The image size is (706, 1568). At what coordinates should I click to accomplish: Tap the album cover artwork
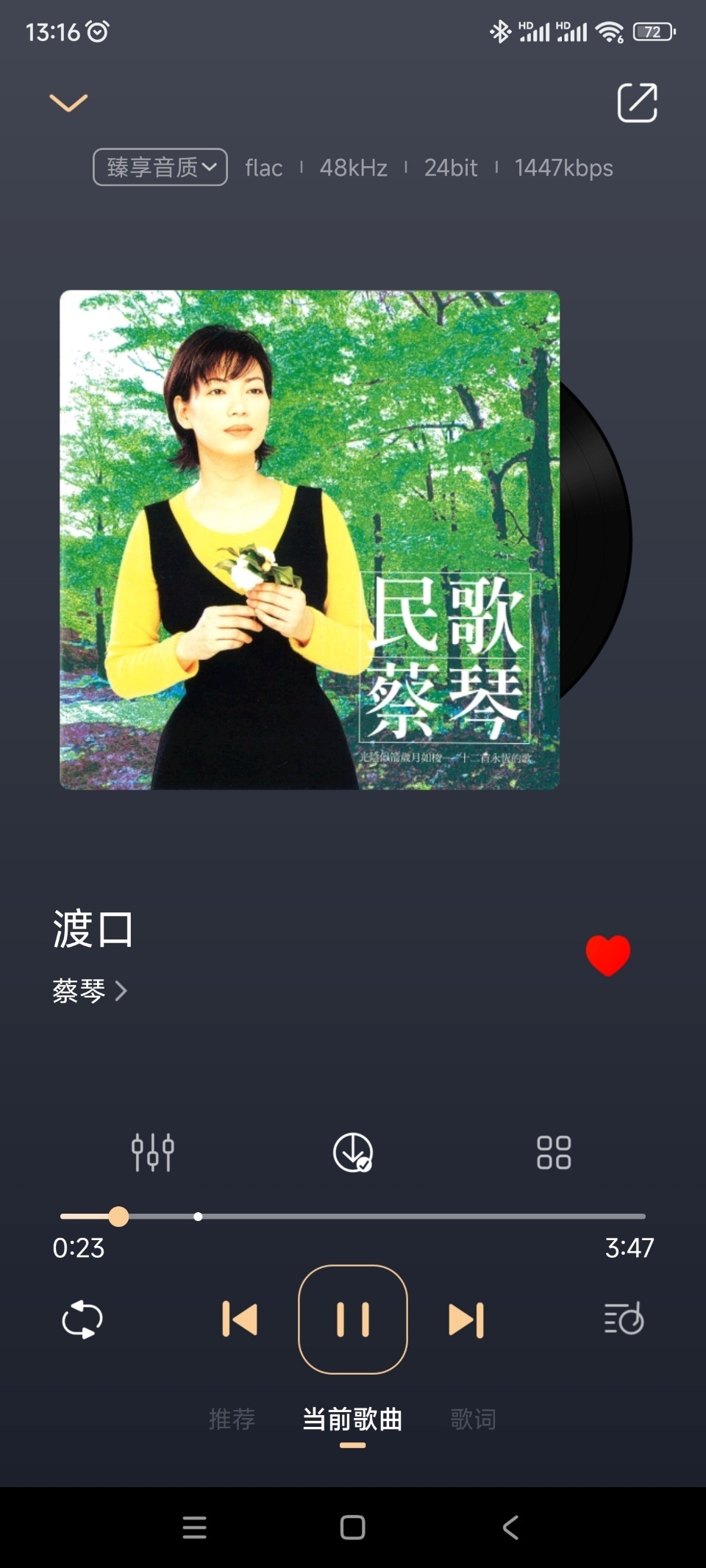click(309, 540)
